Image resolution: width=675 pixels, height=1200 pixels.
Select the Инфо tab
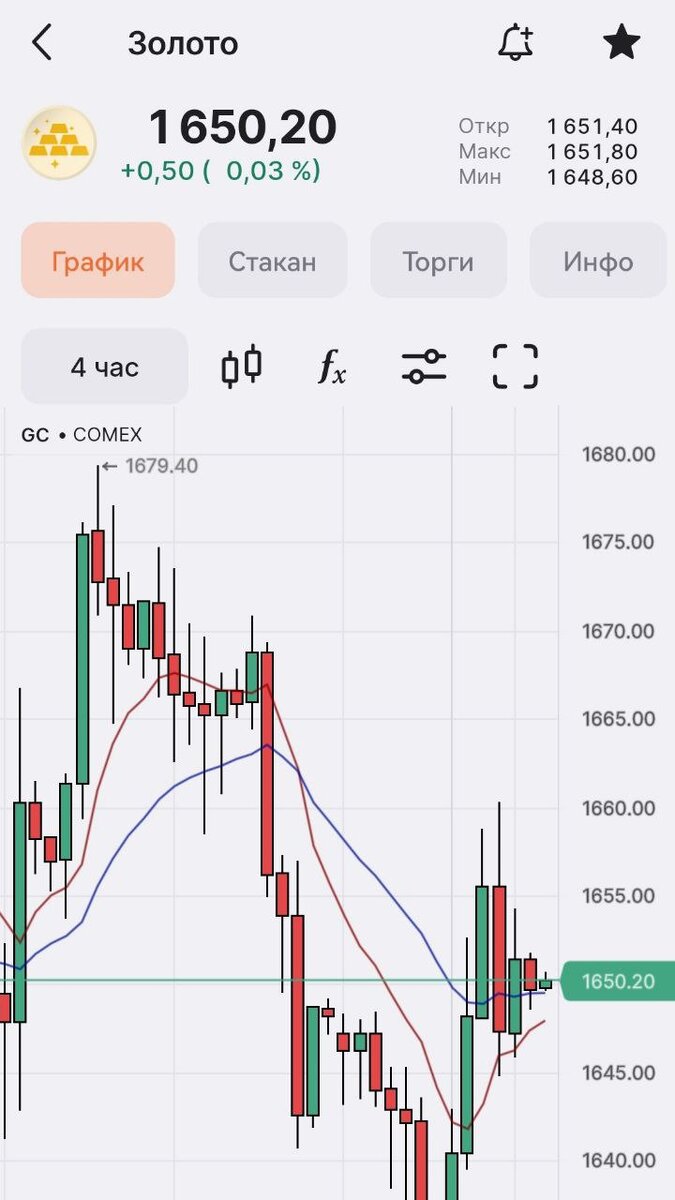coord(598,261)
